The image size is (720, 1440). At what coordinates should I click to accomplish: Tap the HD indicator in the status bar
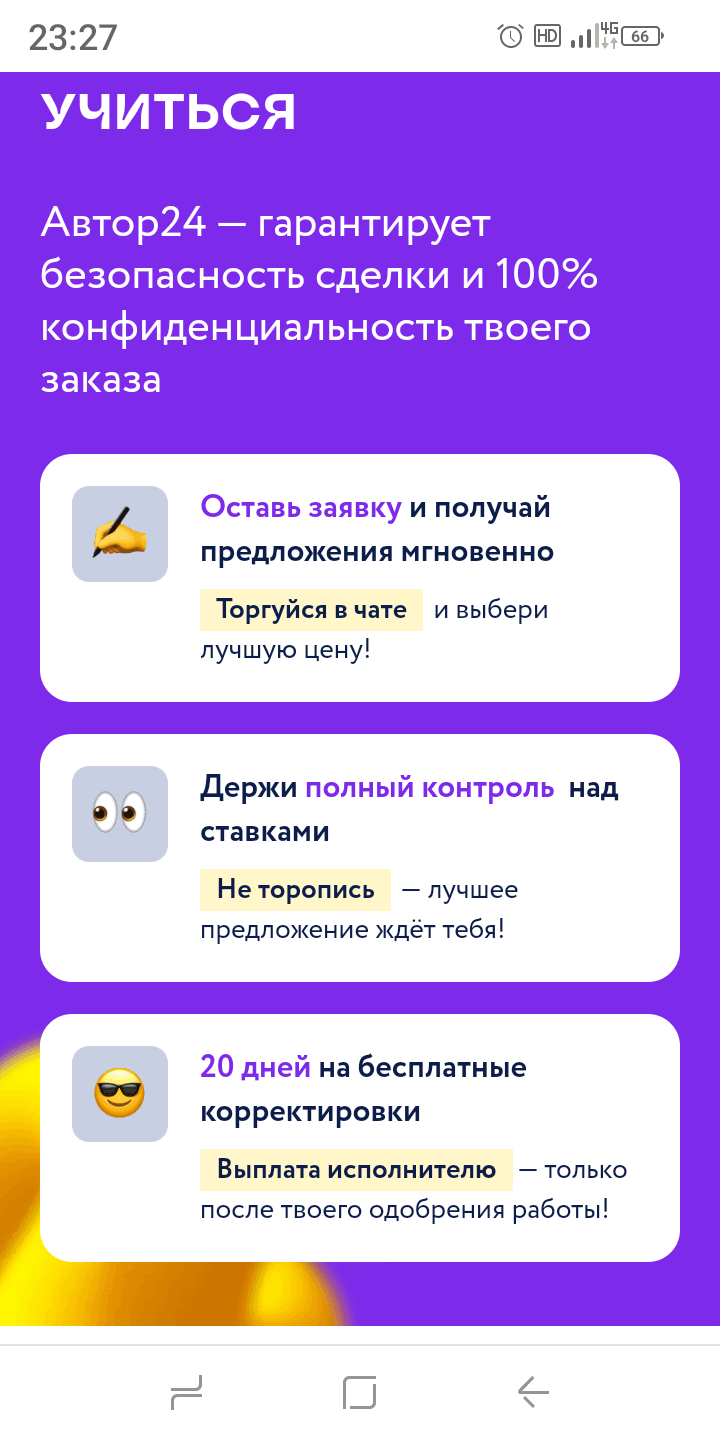pos(546,36)
